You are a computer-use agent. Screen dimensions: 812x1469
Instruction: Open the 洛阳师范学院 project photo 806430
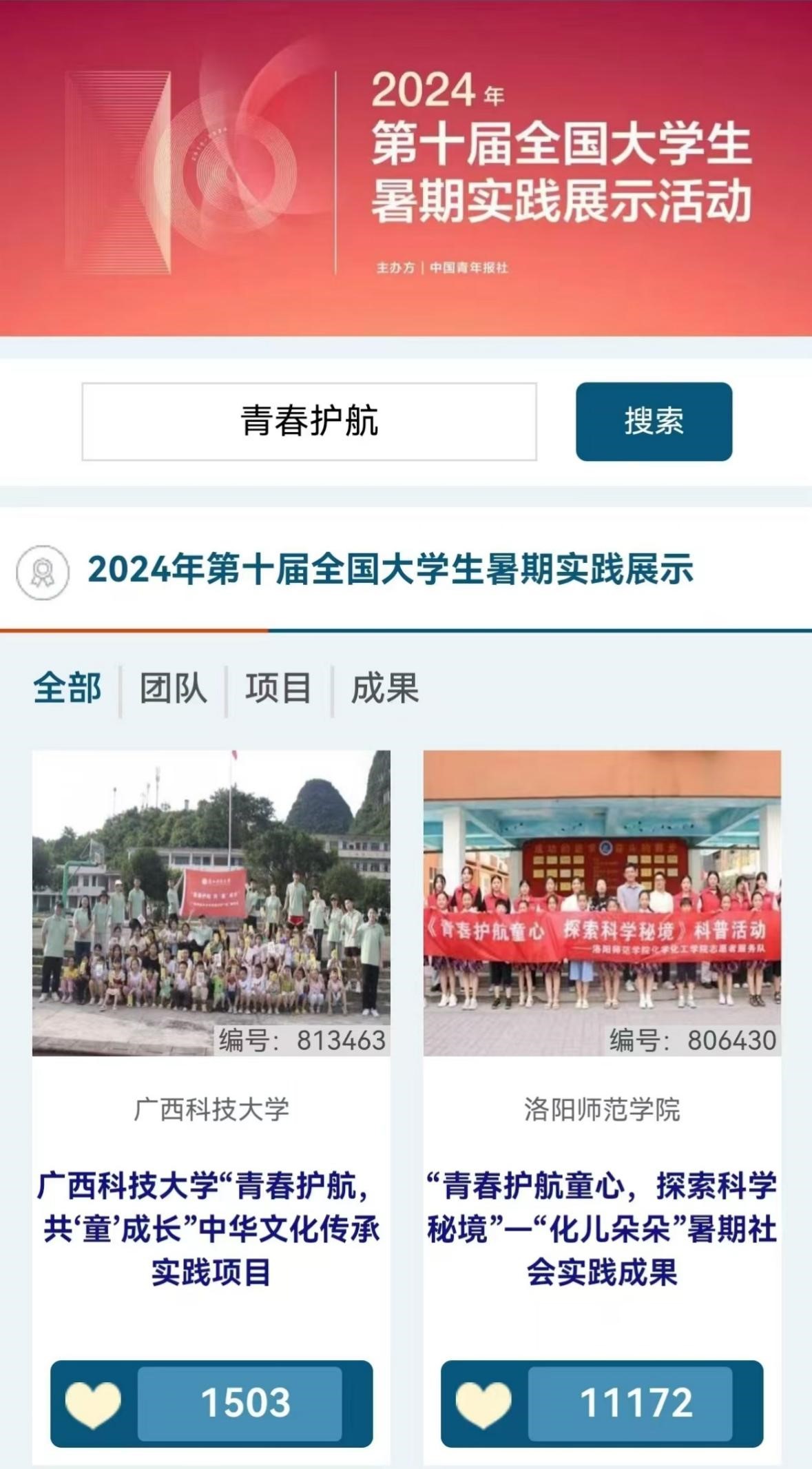coord(602,902)
